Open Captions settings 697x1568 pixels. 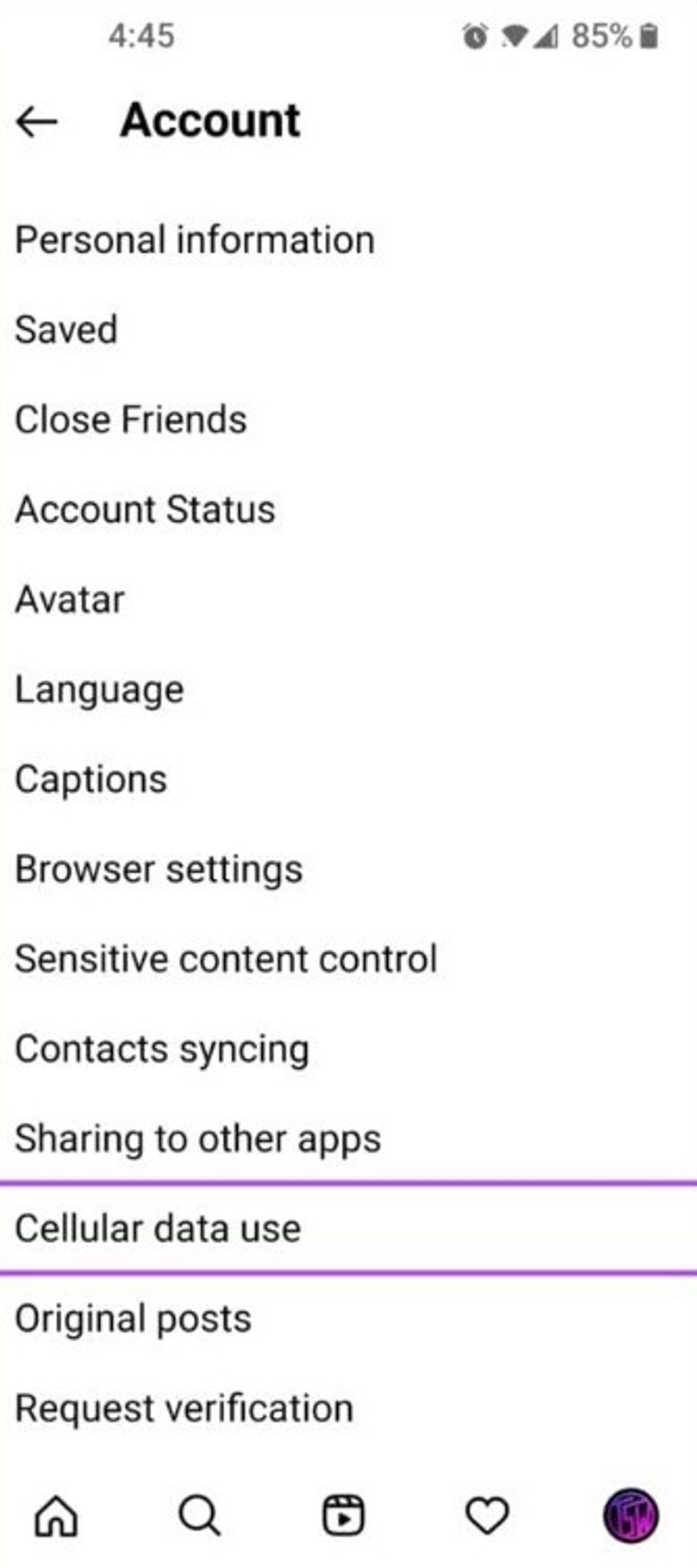(x=91, y=779)
